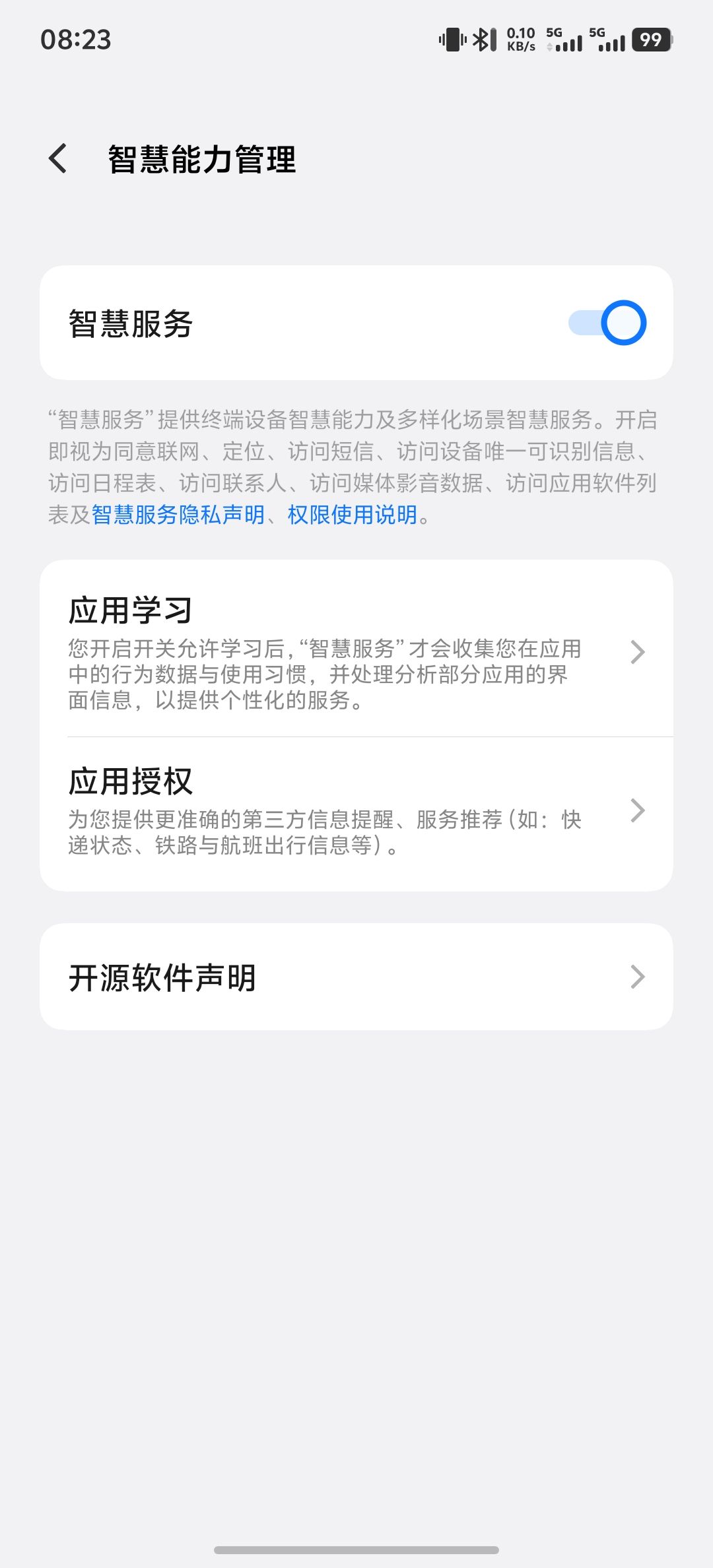The height and width of the screenshot is (1568, 713).
Task: Toggle the 智慧服务 switch
Action: tap(607, 323)
